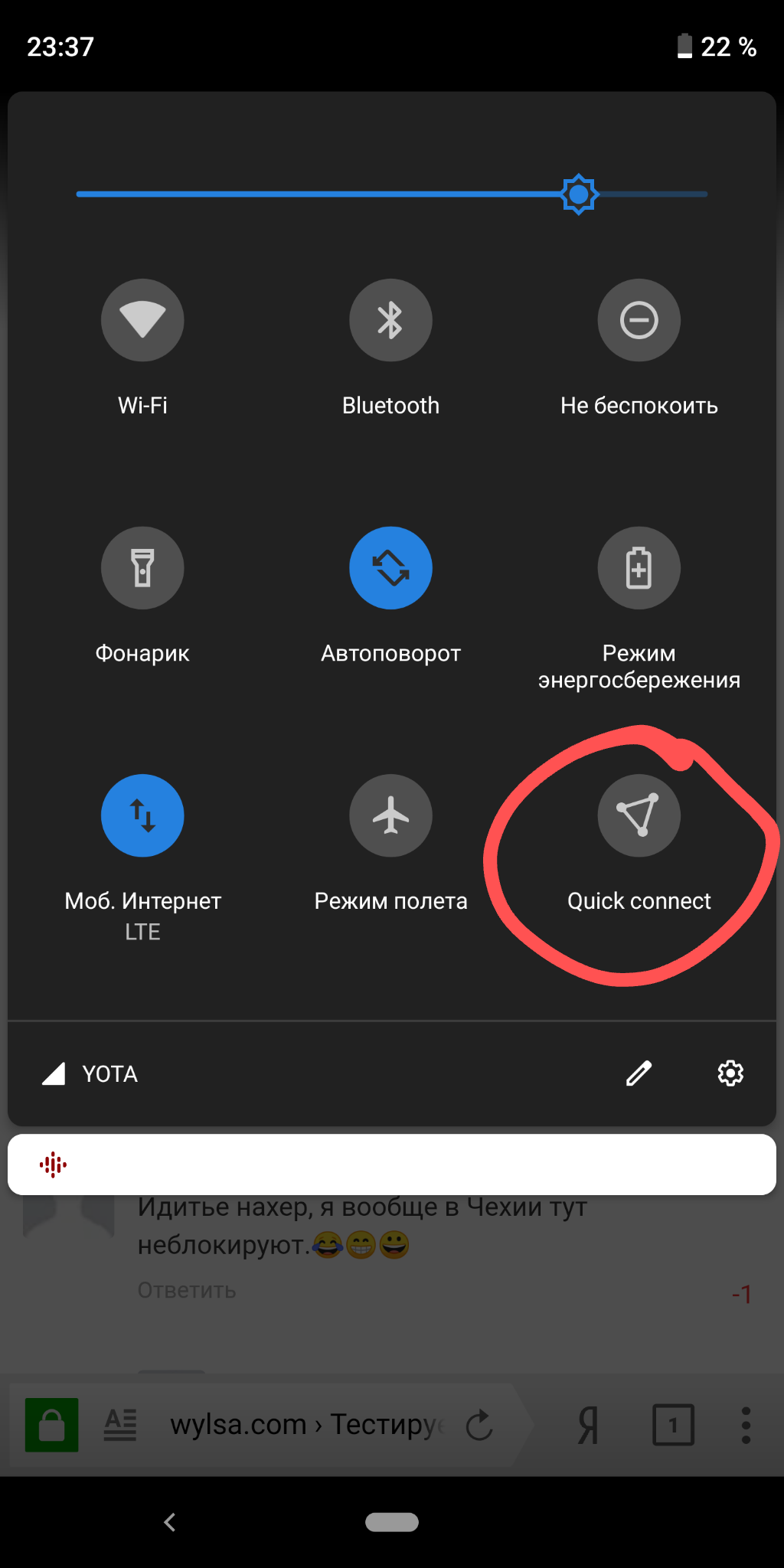Enable Режим энергосбережения tile

(x=639, y=568)
